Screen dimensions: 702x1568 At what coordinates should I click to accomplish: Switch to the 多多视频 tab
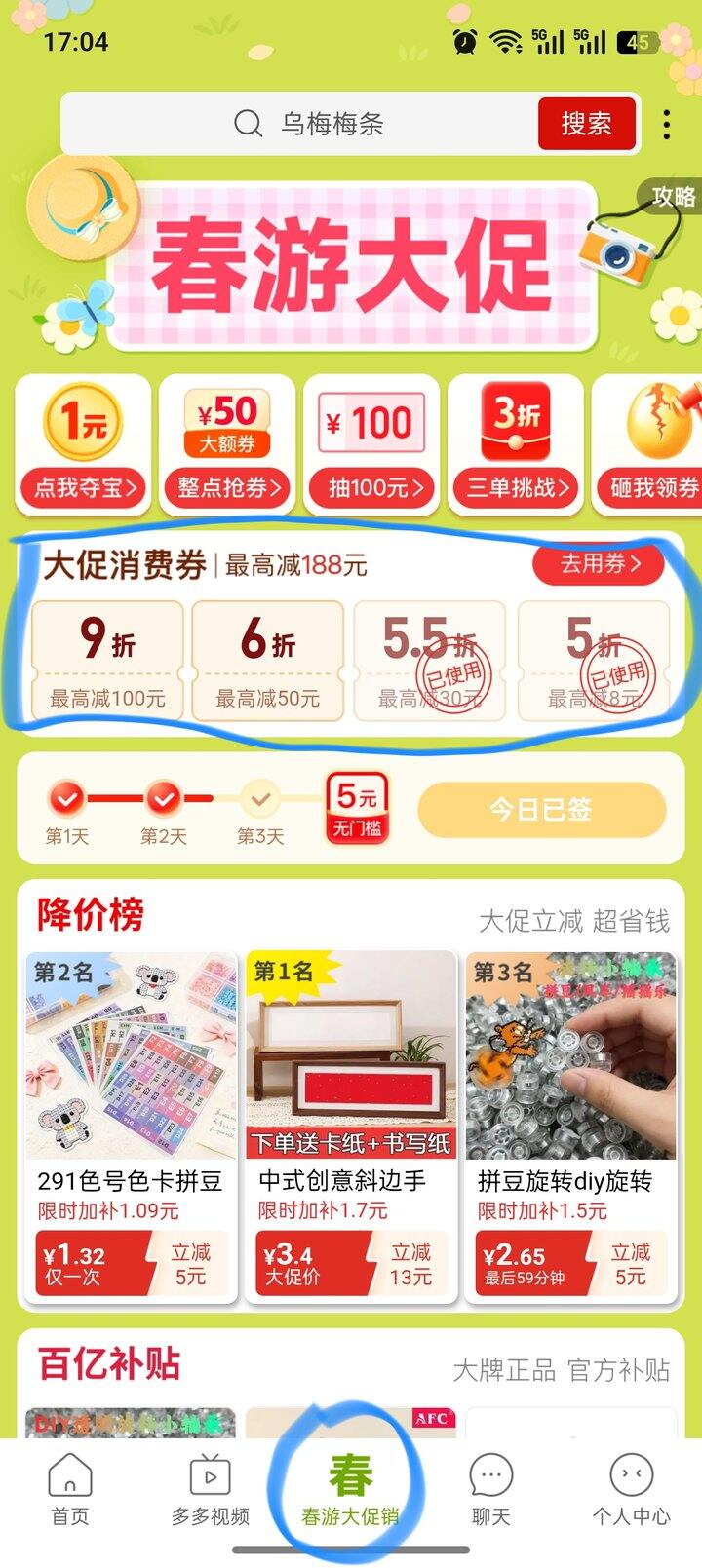(x=211, y=1490)
